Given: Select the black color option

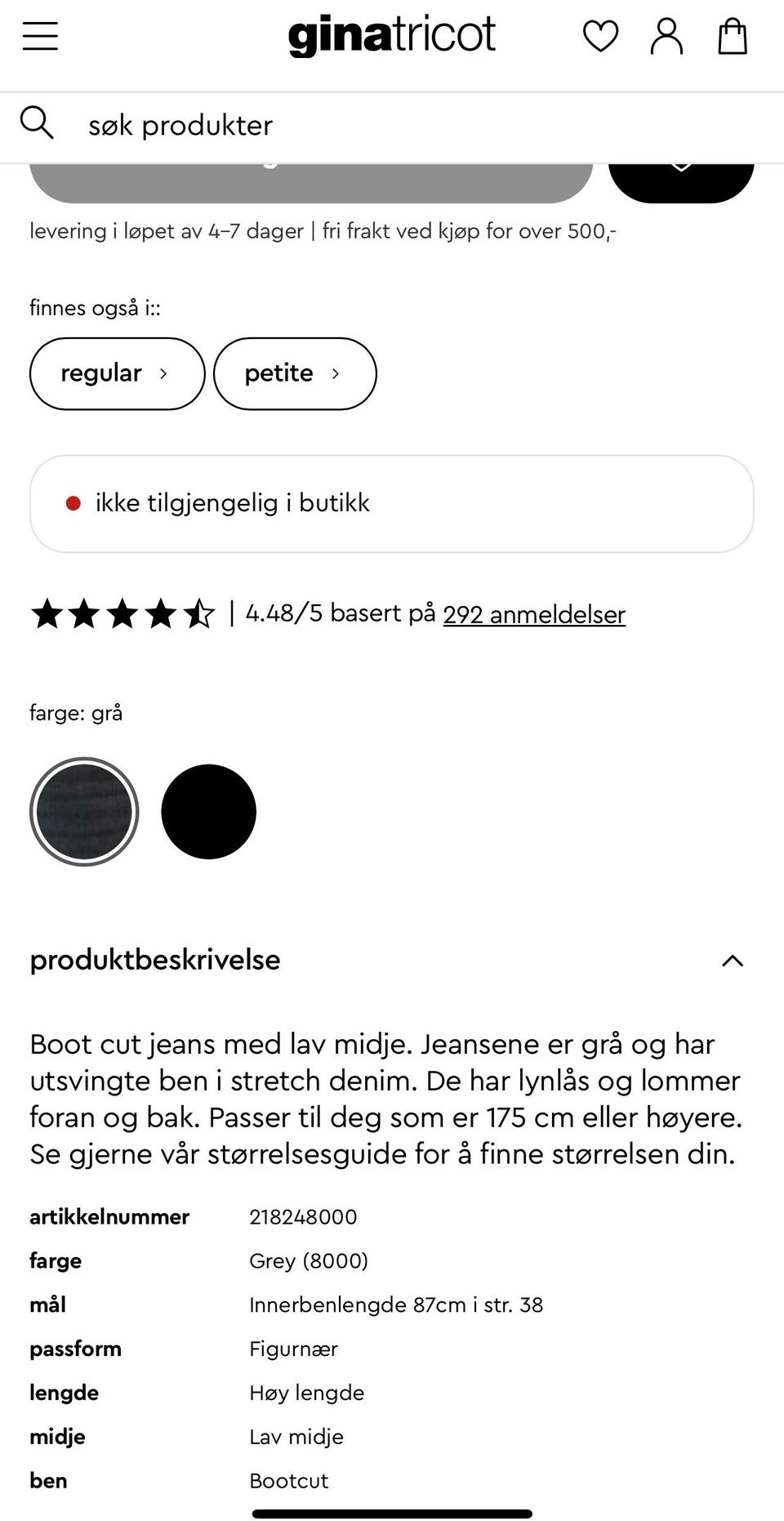Looking at the screenshot, I should 208,810.
